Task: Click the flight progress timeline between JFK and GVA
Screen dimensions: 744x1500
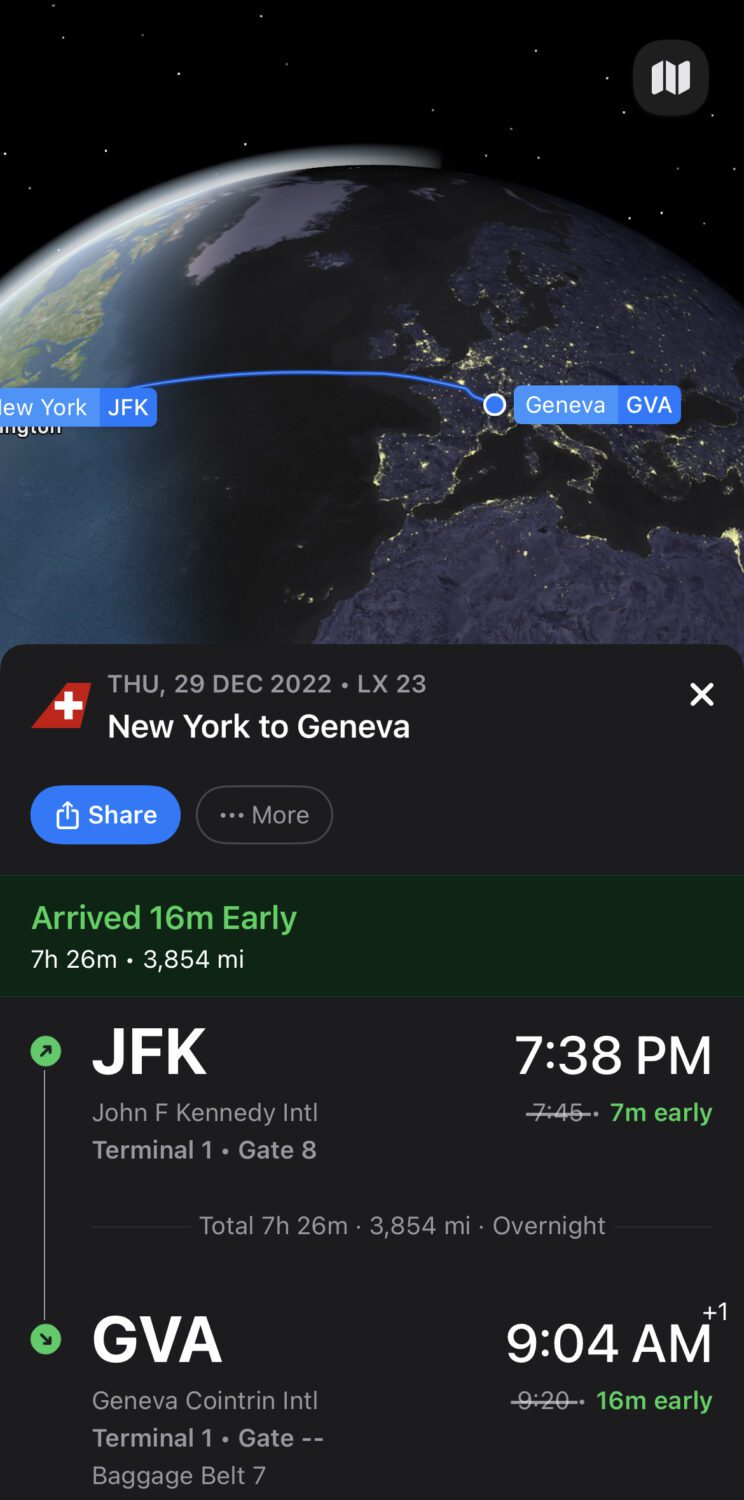Action: (x=46, y=1195)
